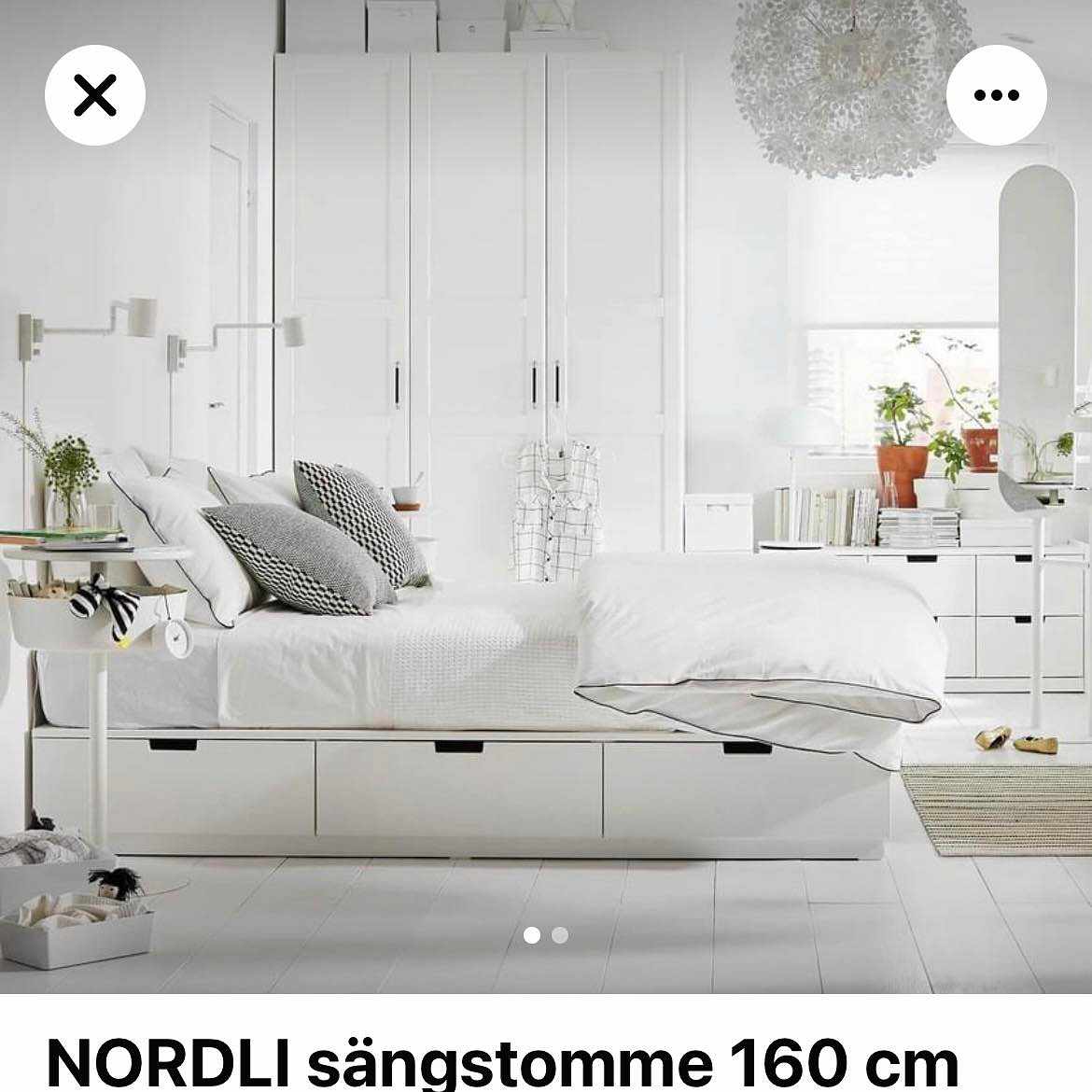1092x1092 pixels.
Task: Close the NORDLI product view
Action: (x=95, y=95)
